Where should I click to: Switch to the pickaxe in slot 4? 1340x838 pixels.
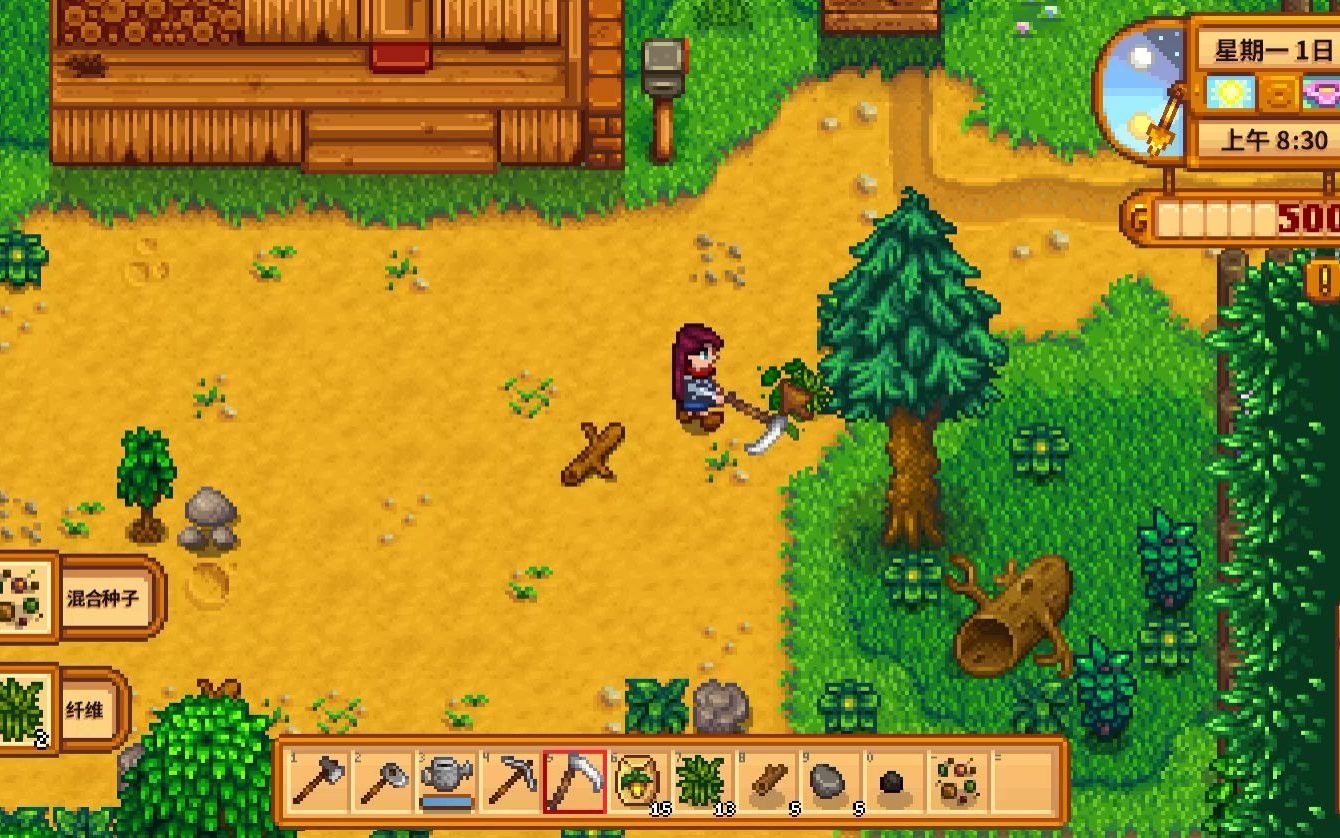[511, 782]
